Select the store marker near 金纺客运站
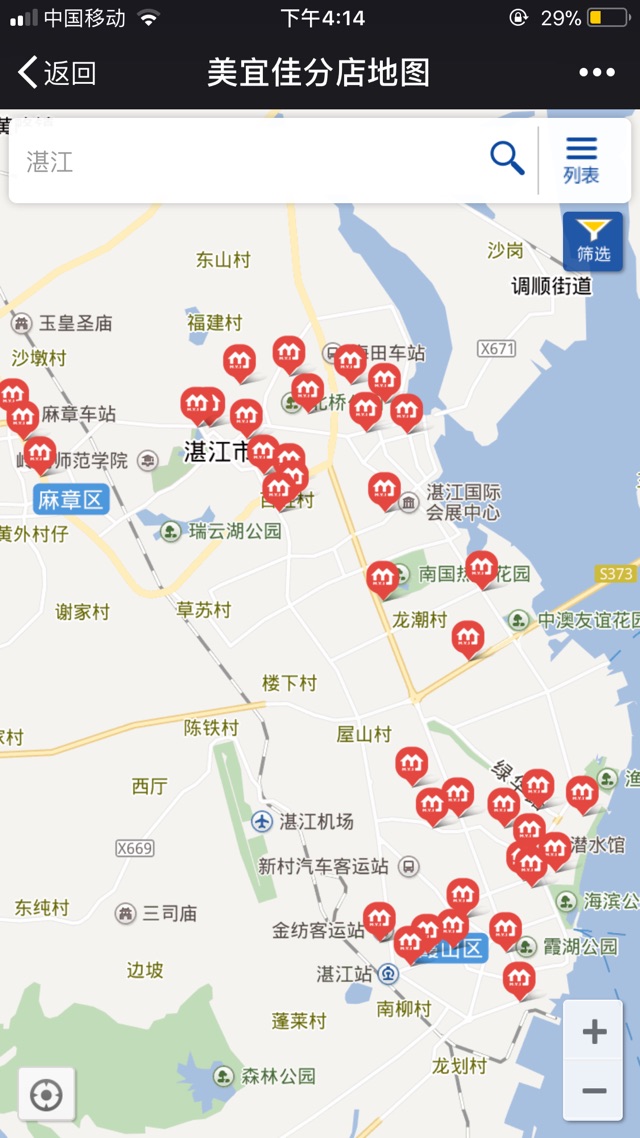 [x=379, y=918]
